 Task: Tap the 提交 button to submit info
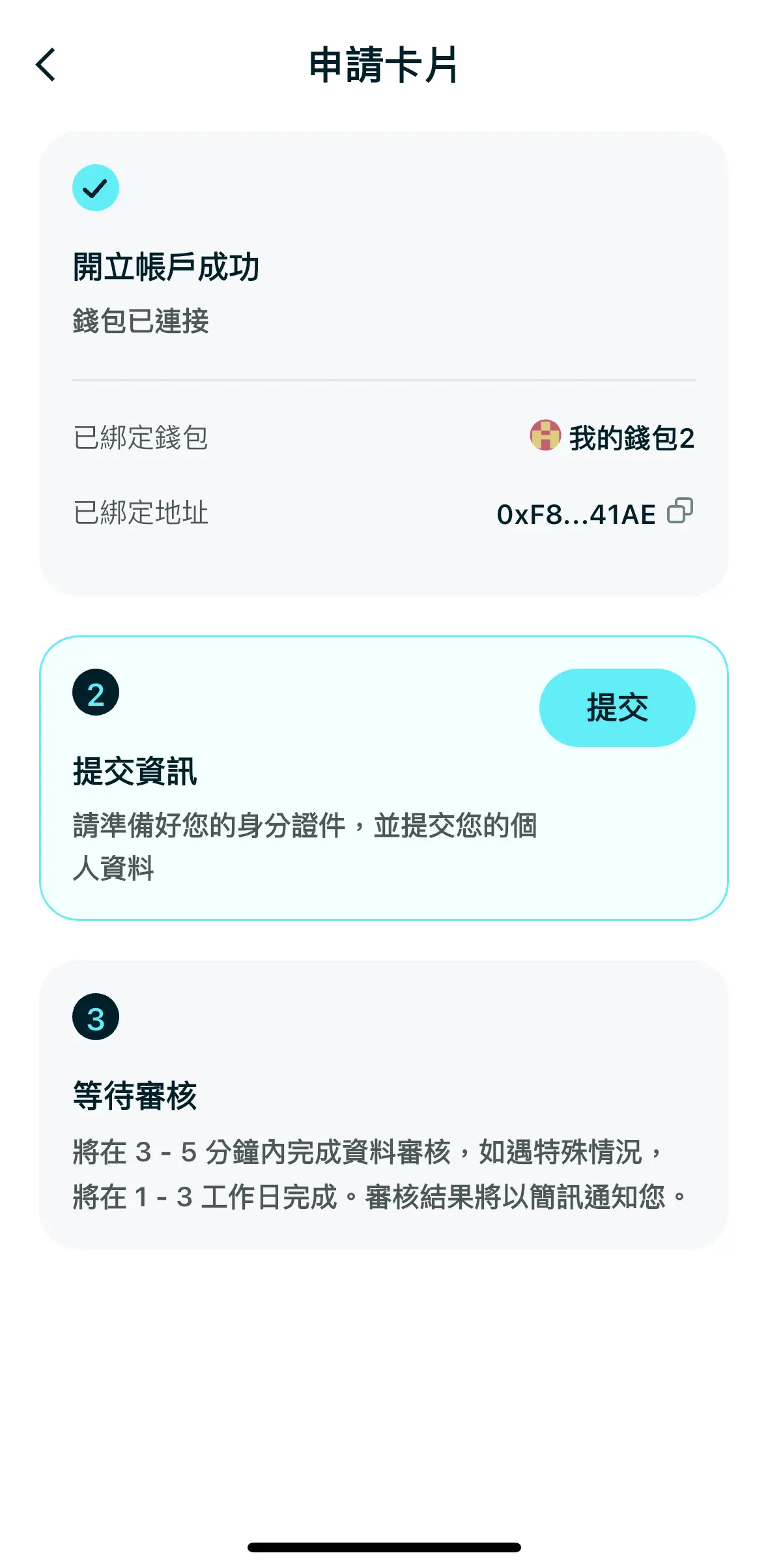click(x=616, y=708)
